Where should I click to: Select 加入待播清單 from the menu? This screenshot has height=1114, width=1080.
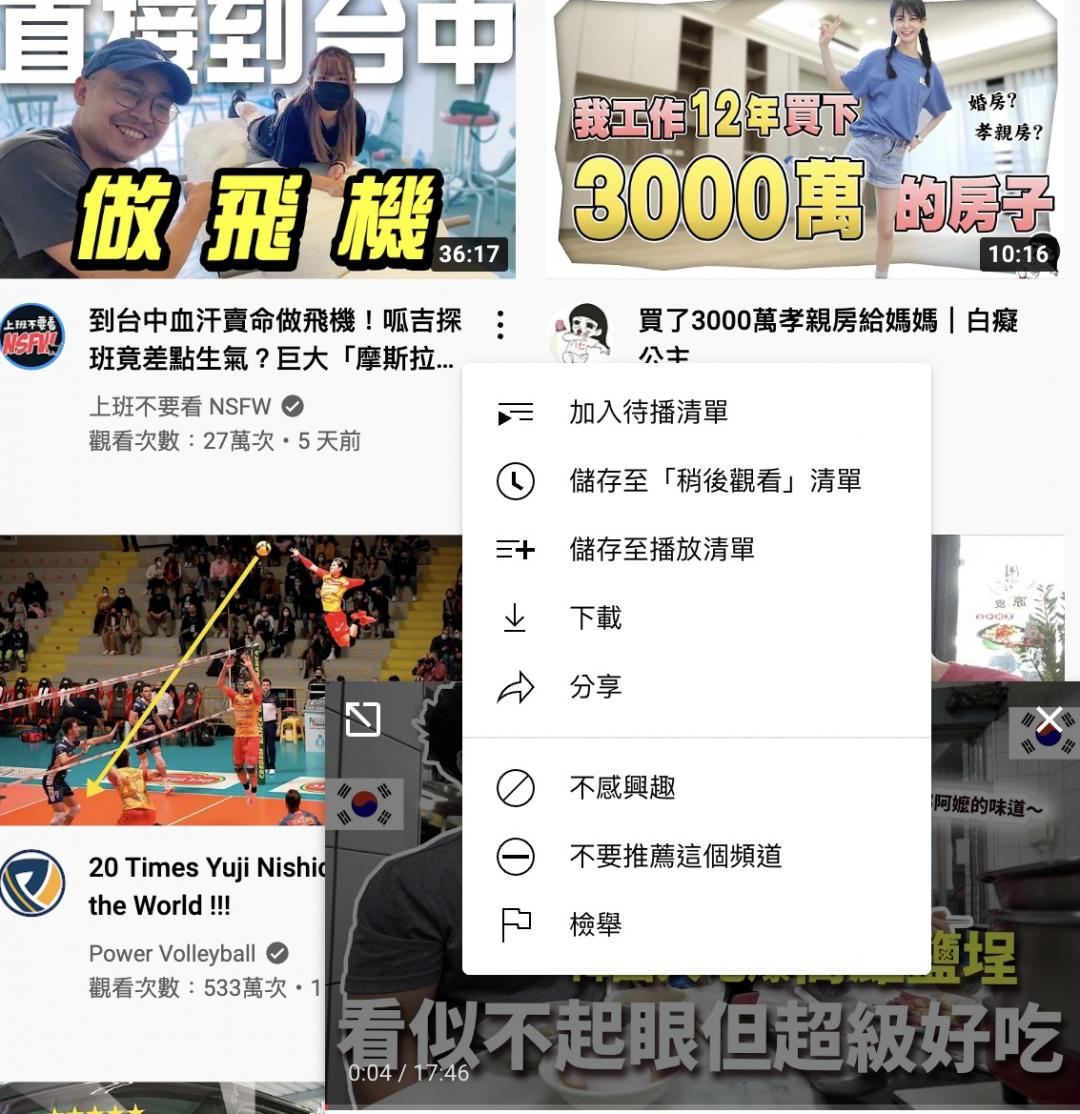coord(648,412)
